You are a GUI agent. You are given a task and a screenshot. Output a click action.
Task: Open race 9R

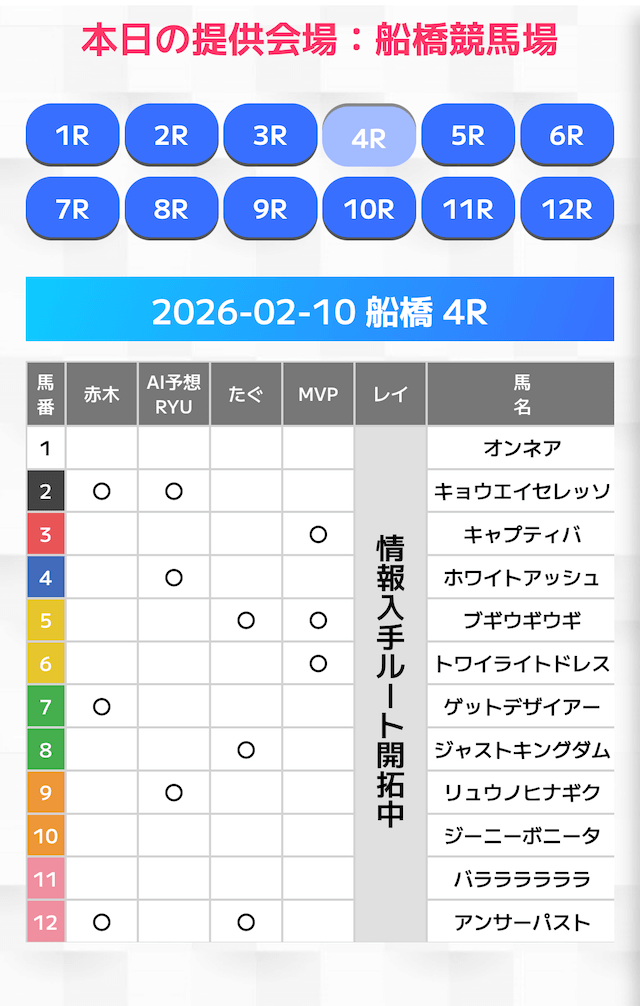(x=270, y=209)
